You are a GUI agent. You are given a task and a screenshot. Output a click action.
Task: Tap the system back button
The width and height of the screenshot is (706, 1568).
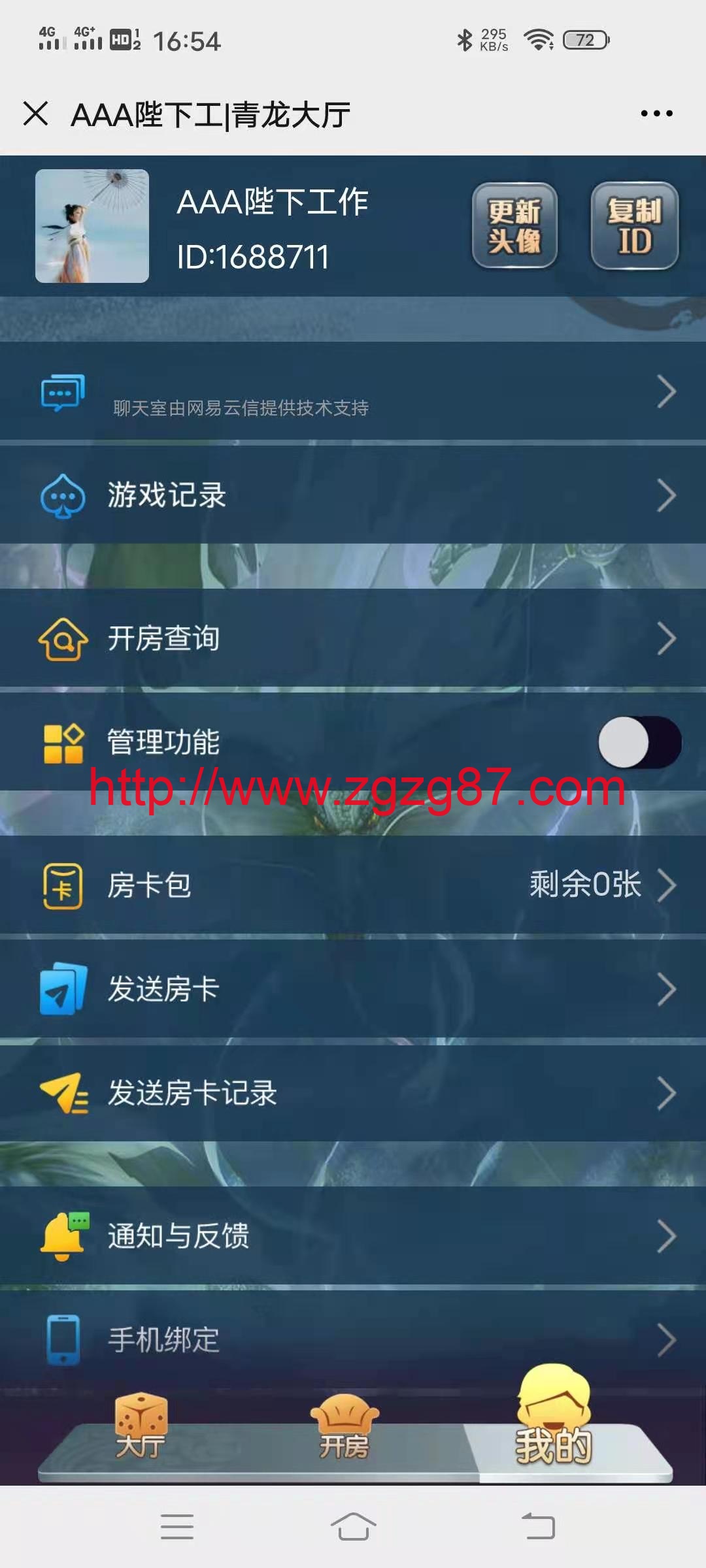coord(538,1527)
